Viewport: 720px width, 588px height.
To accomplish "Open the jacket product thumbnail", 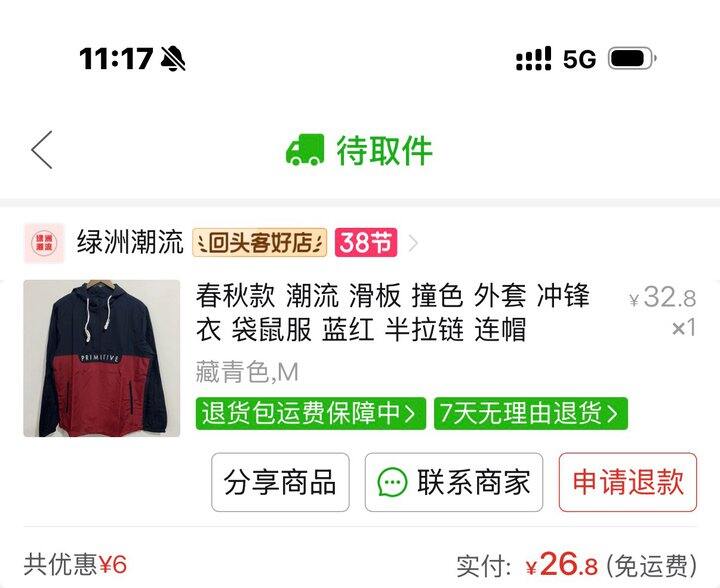I will tap(101, 358).
